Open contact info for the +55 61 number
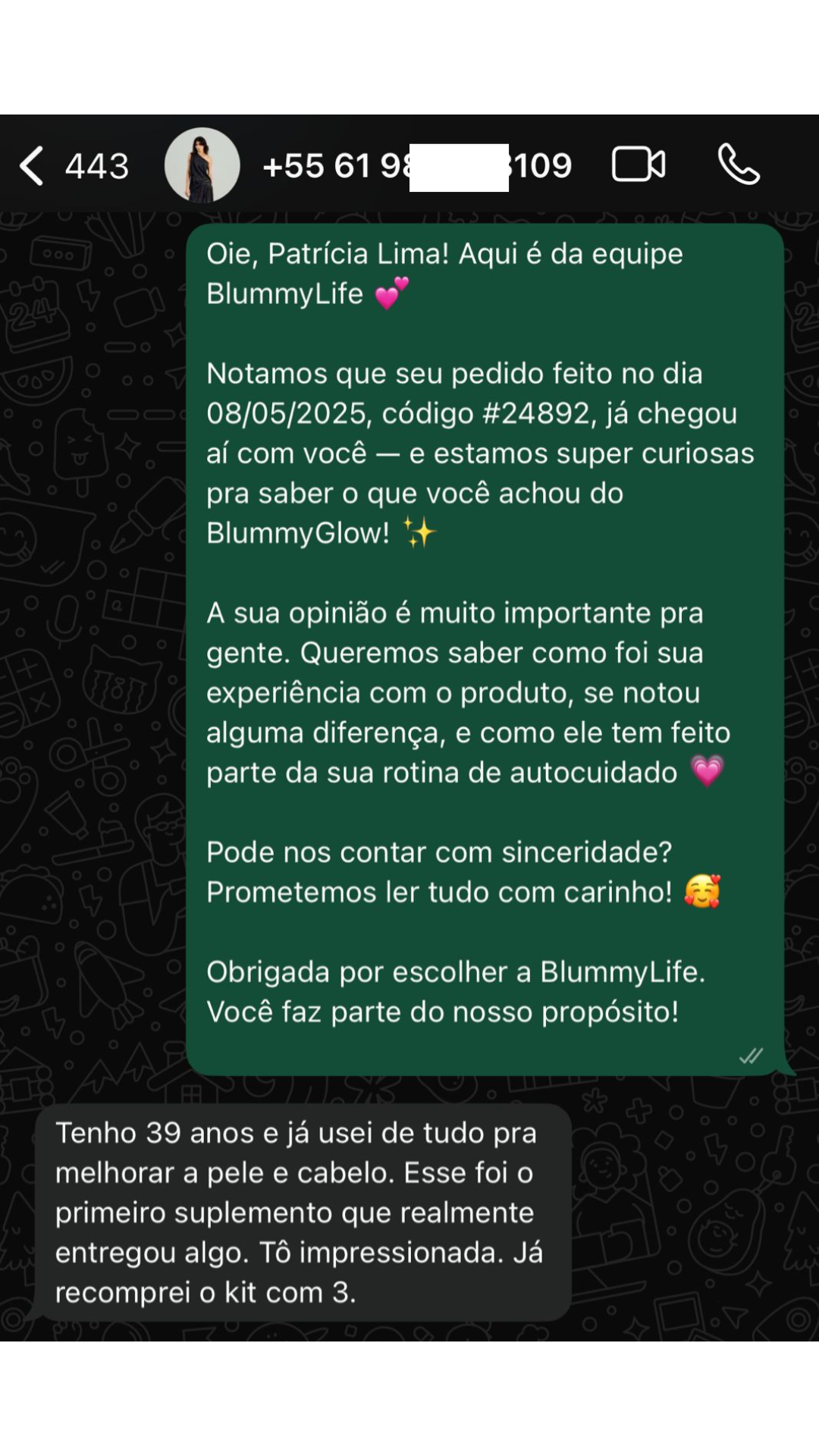 (x=416, y=165)
